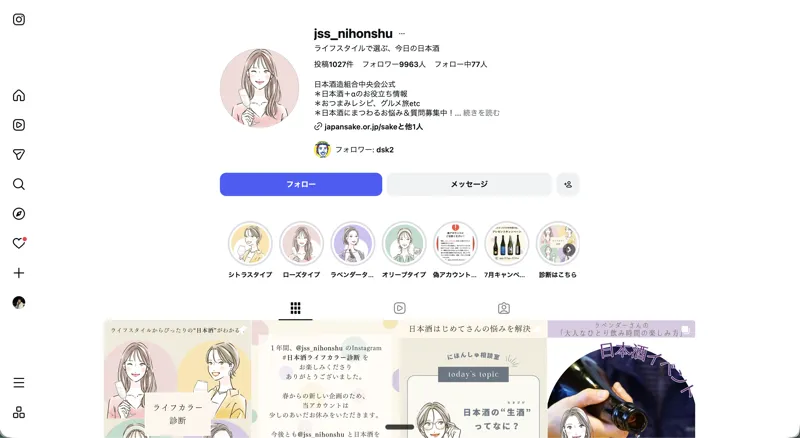Switch to the tagged posts tab

504,309
